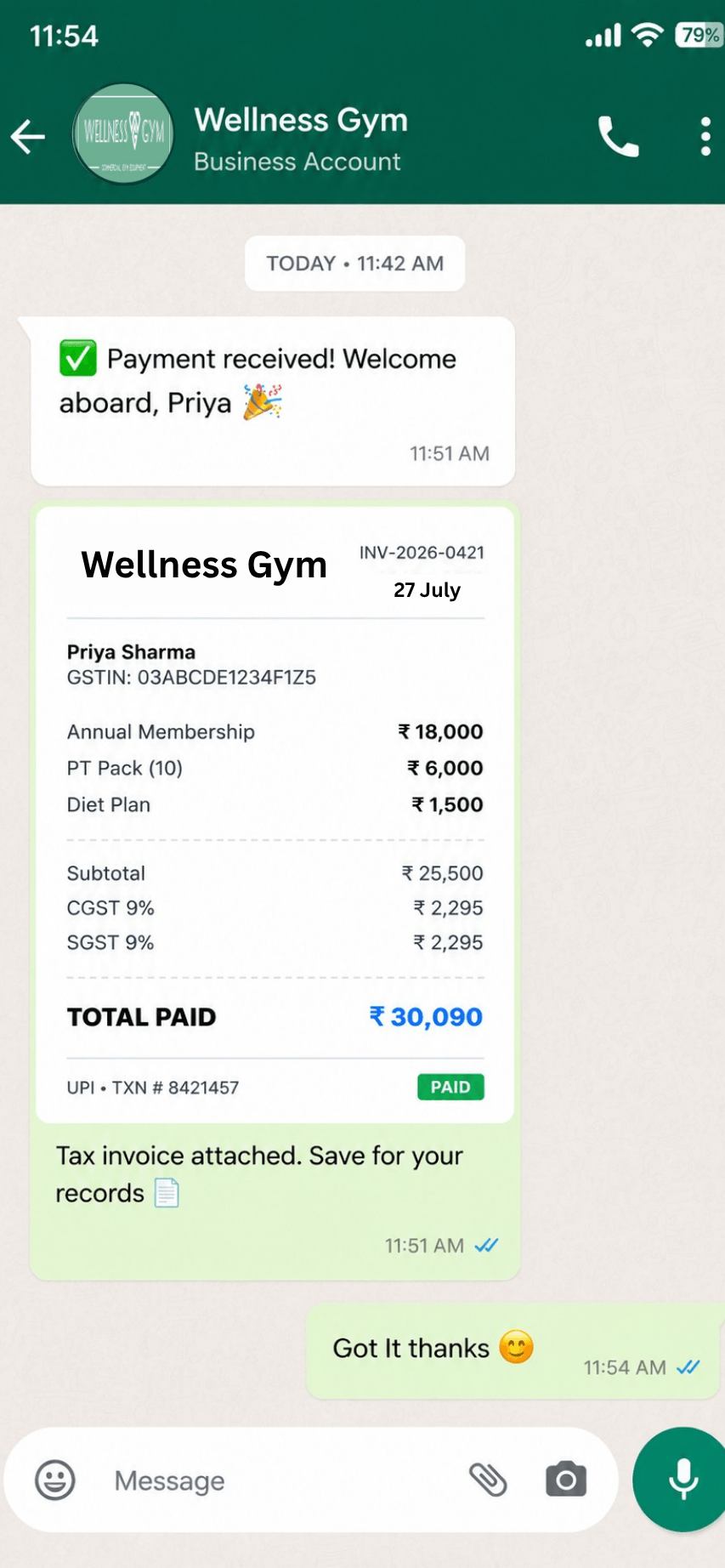
Task: Open the attached tax invoice image
Action: [x=275, y=815]
